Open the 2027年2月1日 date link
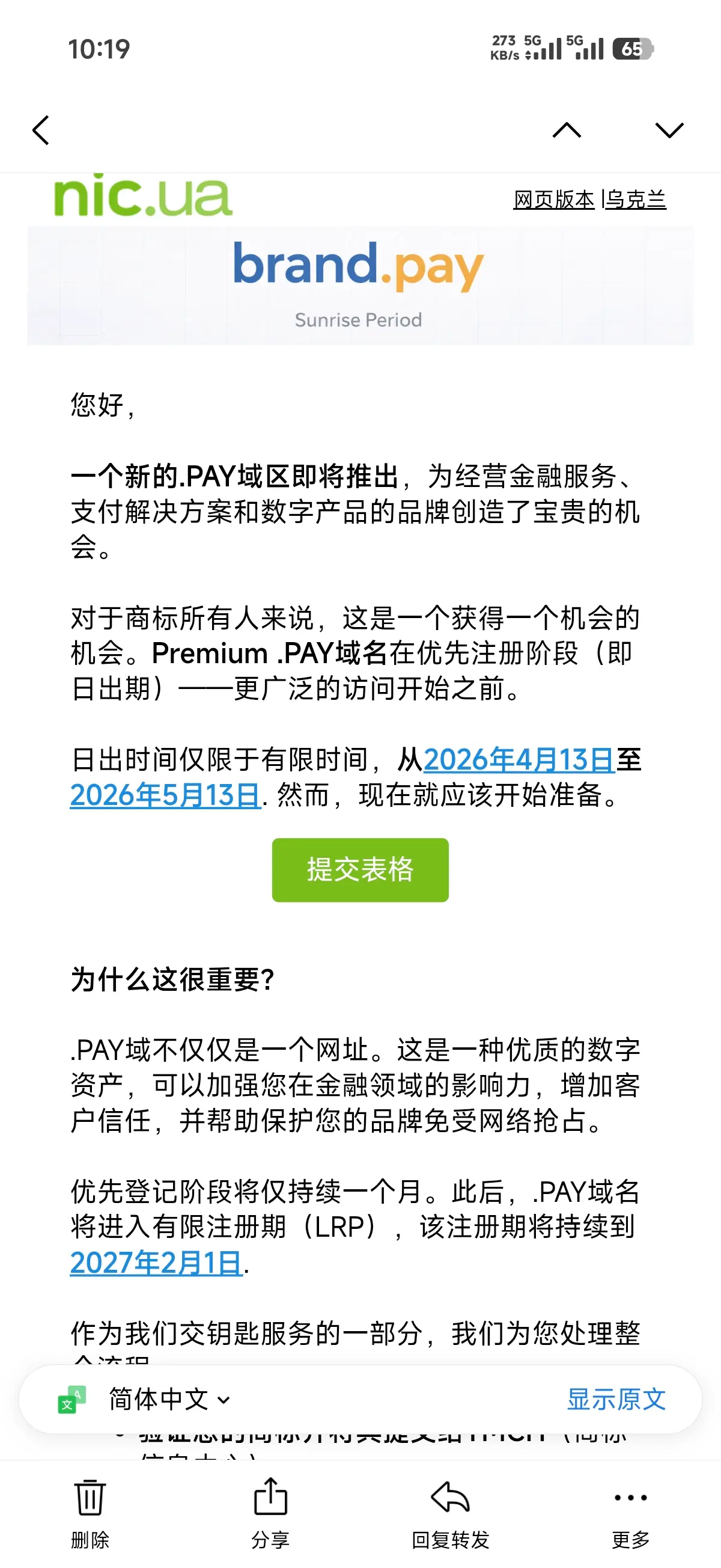This screenshot has height=1568, width=721. click(156, 1263)
